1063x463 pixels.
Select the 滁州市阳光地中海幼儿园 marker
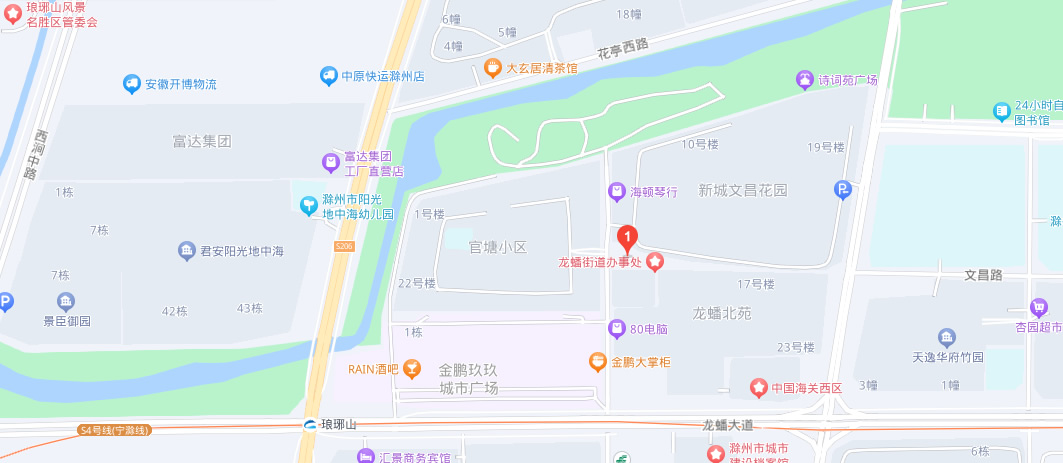tap(310, 206)
